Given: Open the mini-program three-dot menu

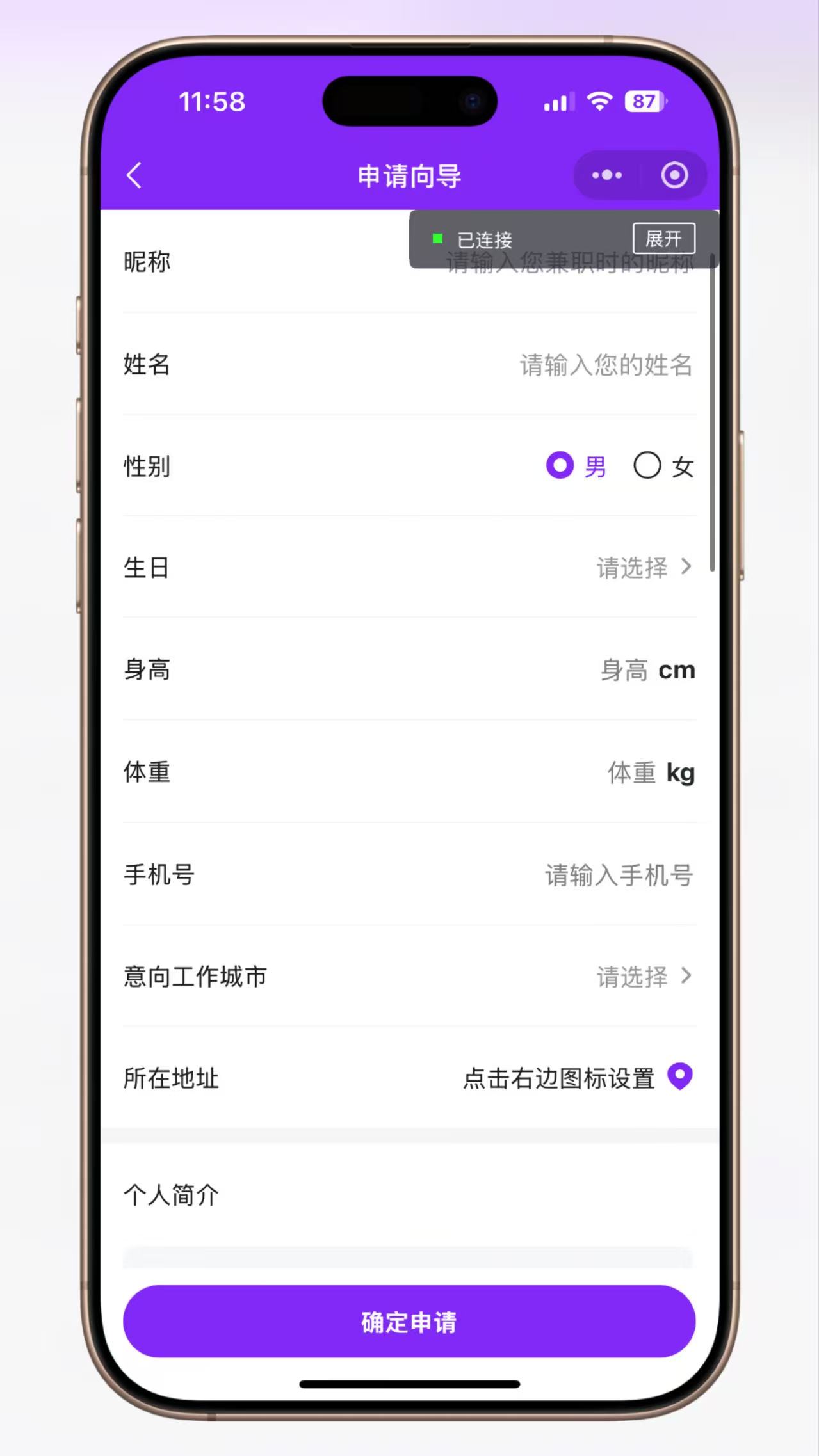Looking at the screenshot, I should pos(606,175).
